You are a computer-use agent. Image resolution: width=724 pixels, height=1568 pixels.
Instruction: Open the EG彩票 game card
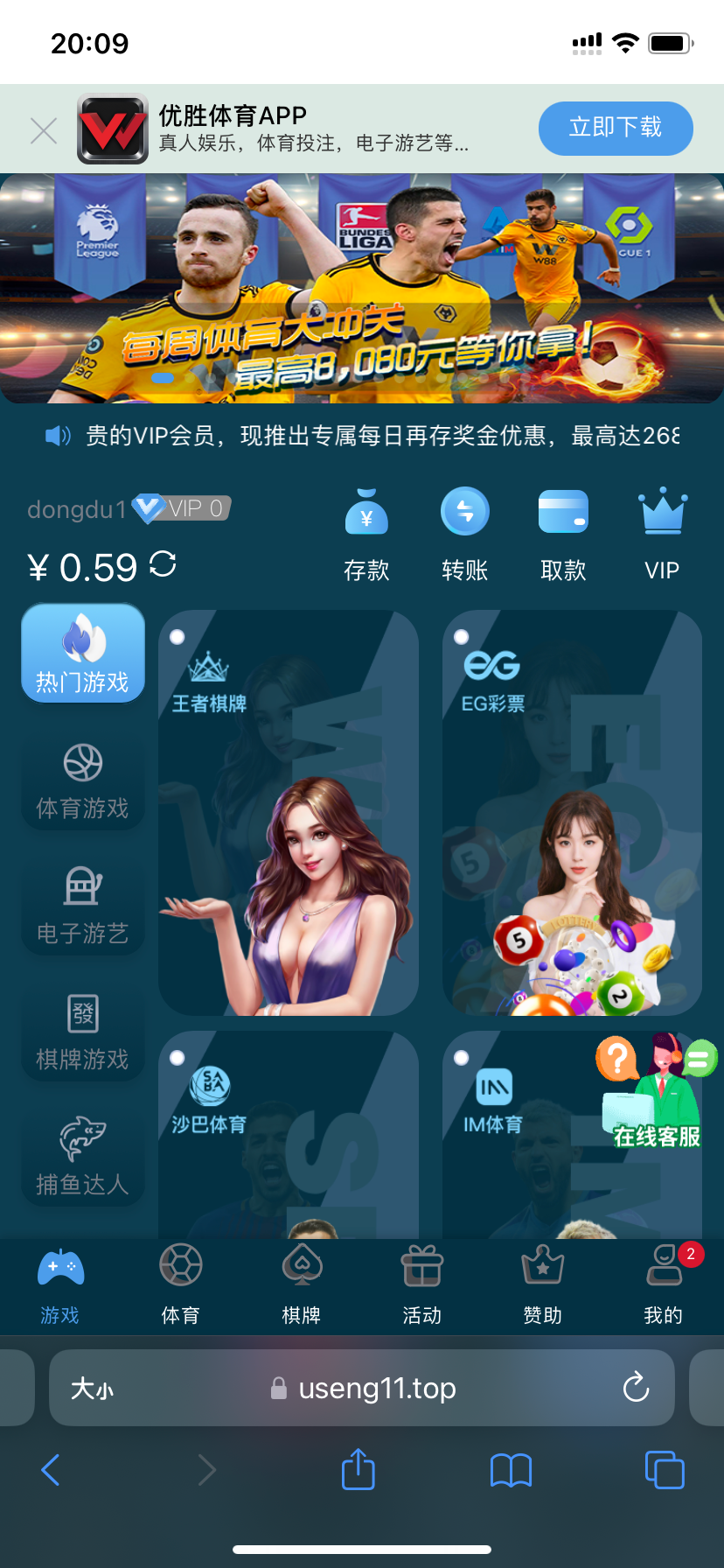coord(572,814)
